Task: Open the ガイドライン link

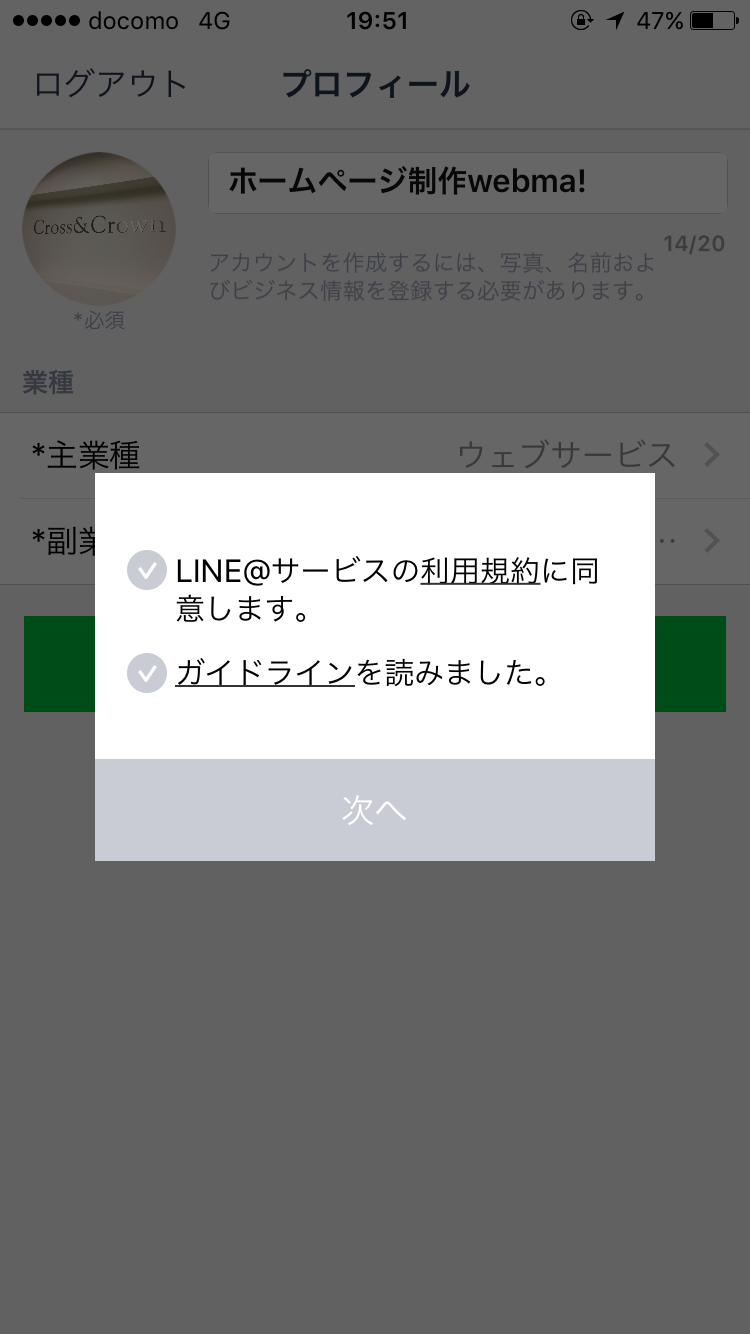Action: [x=265, y=673]
